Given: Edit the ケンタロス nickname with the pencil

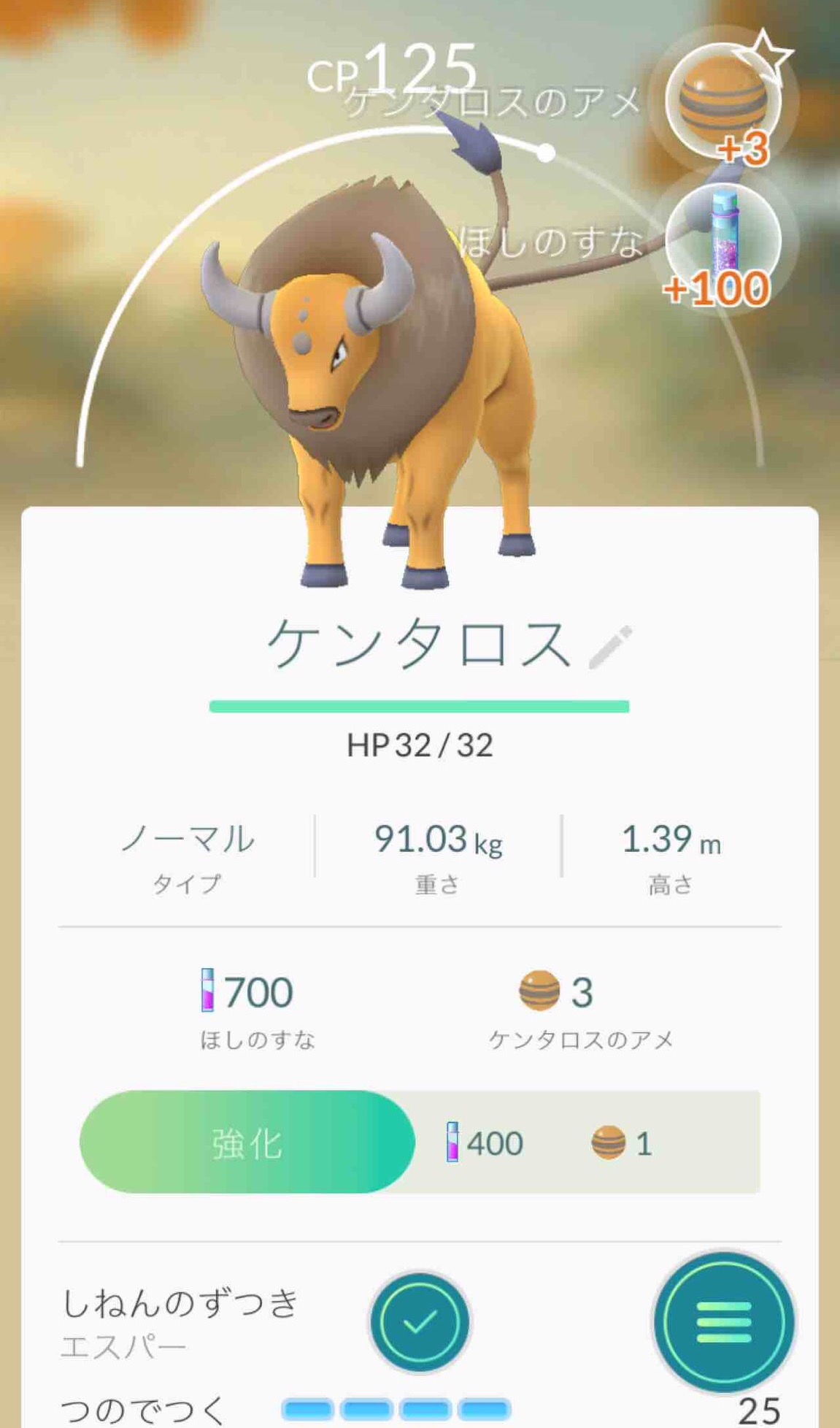Looking at the screenshot, I should (610, 647).
